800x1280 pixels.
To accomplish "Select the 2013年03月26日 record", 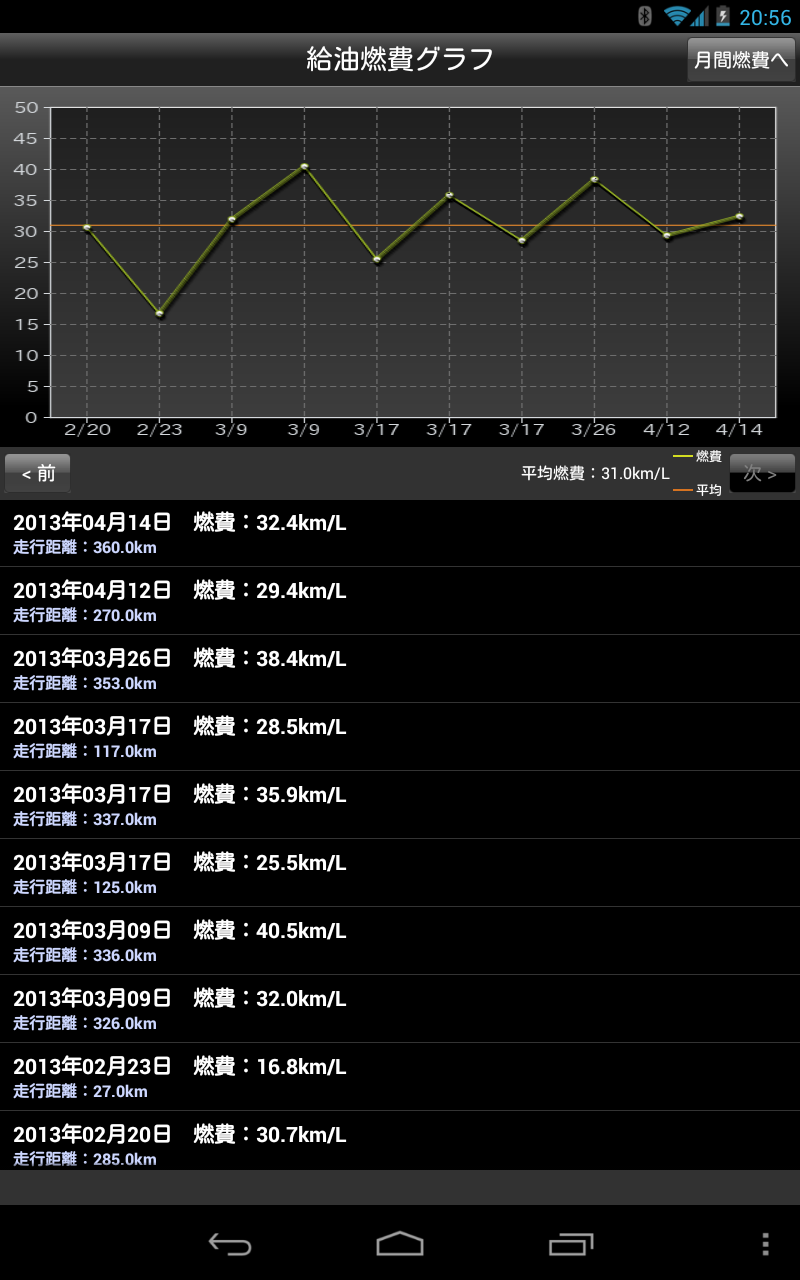I will pyautogui.click(x=400, y=669).
